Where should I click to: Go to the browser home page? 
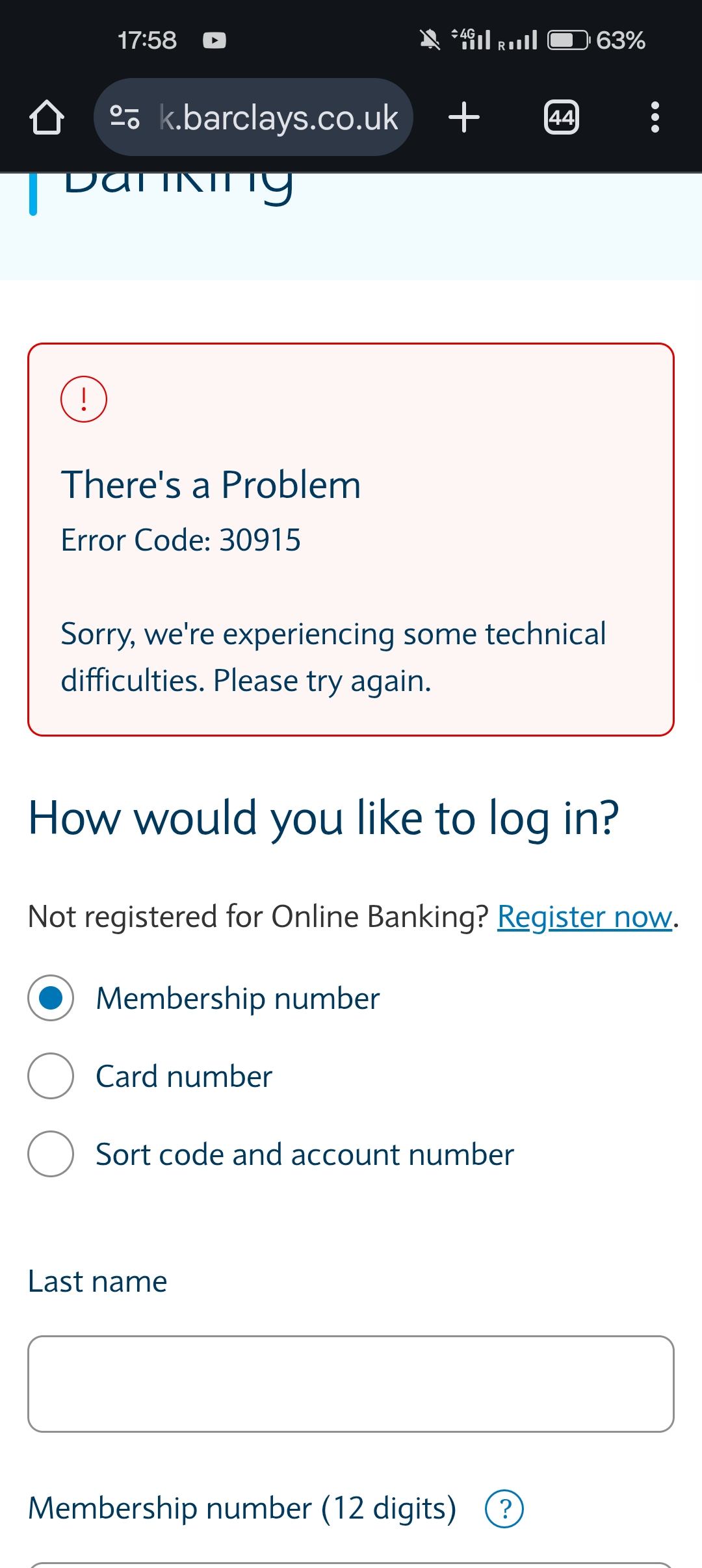(x=46, y=118)
